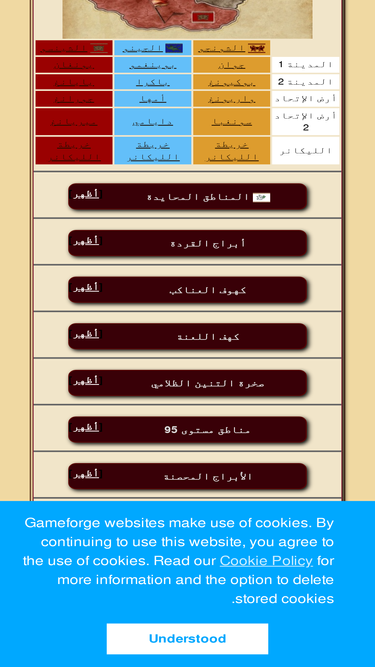Show the أبراج القردة section

point(87,241)
